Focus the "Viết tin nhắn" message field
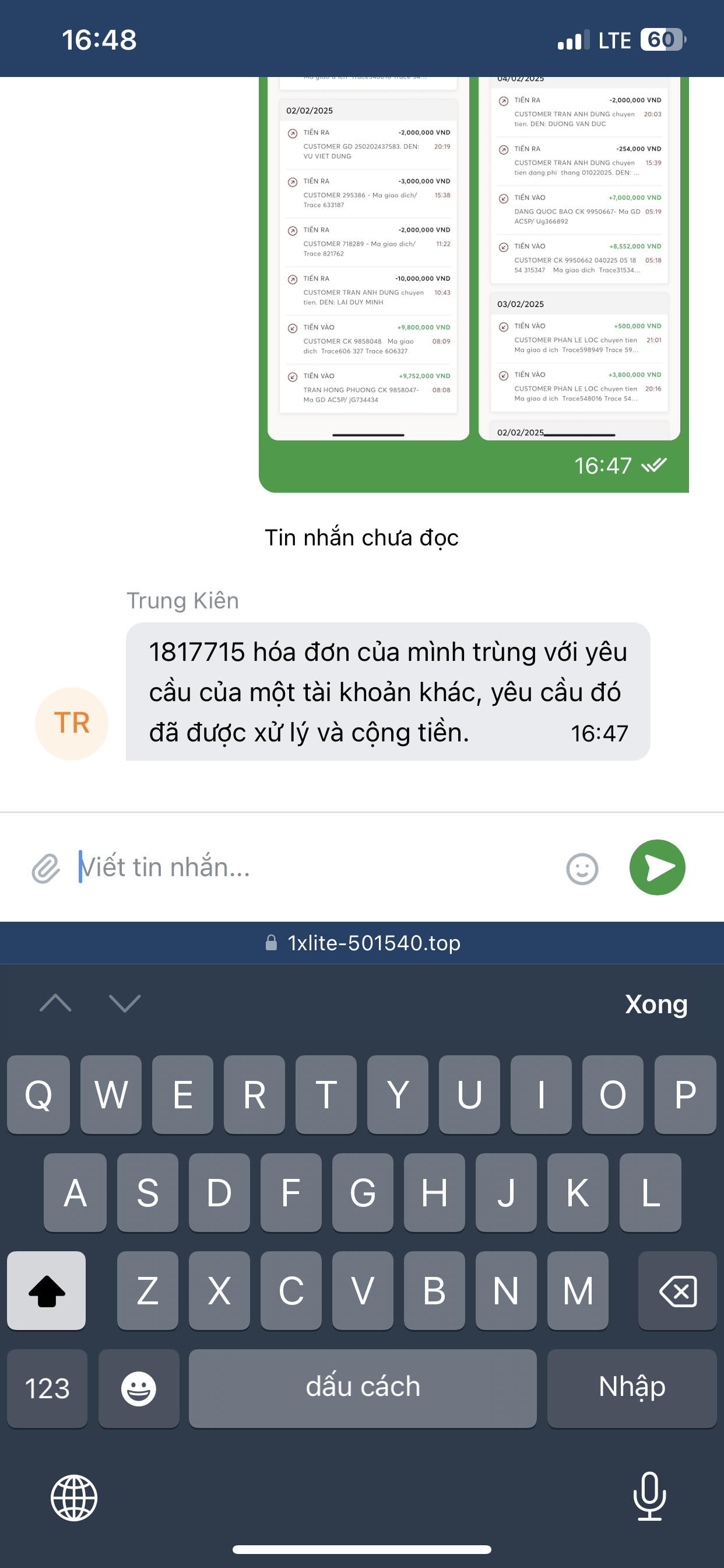 tap(304, 867)
